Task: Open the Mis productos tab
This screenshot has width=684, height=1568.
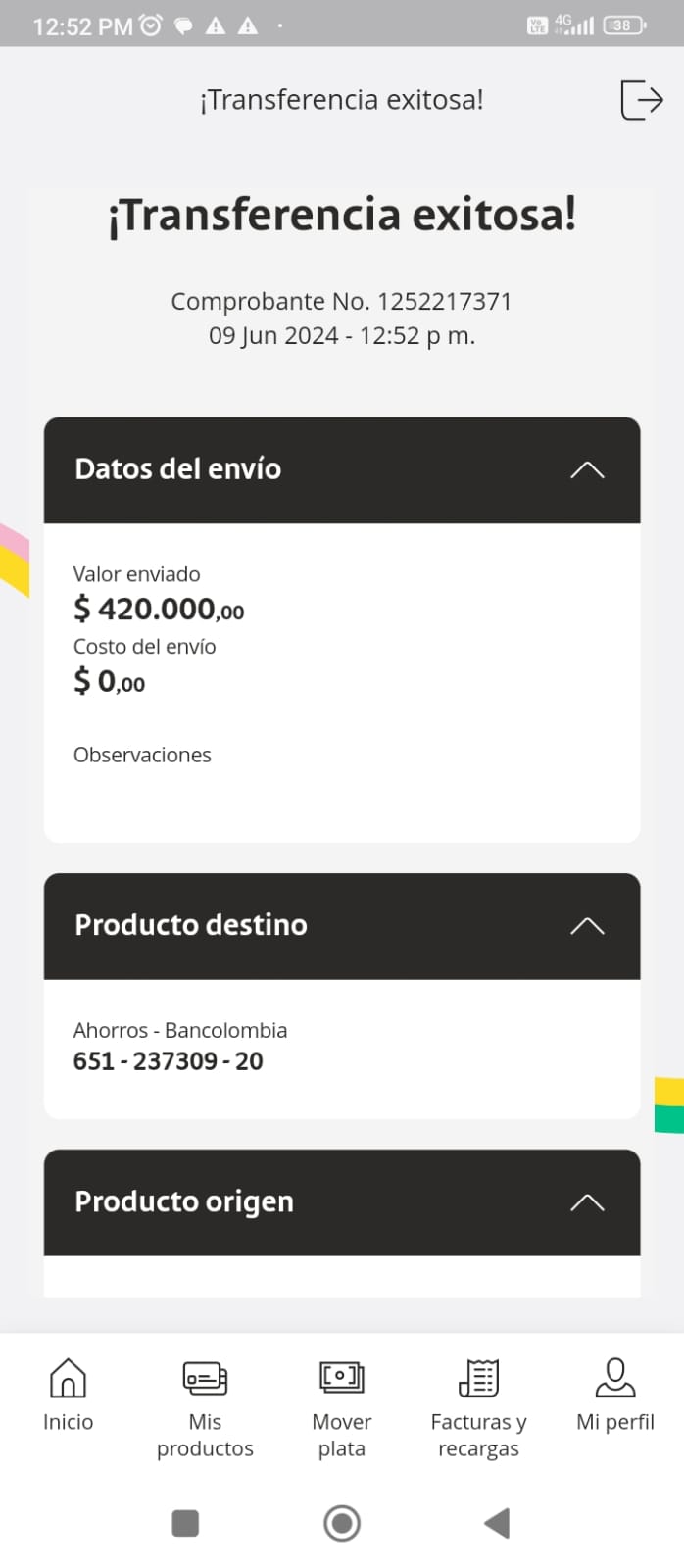Action: click(205, 1407)
